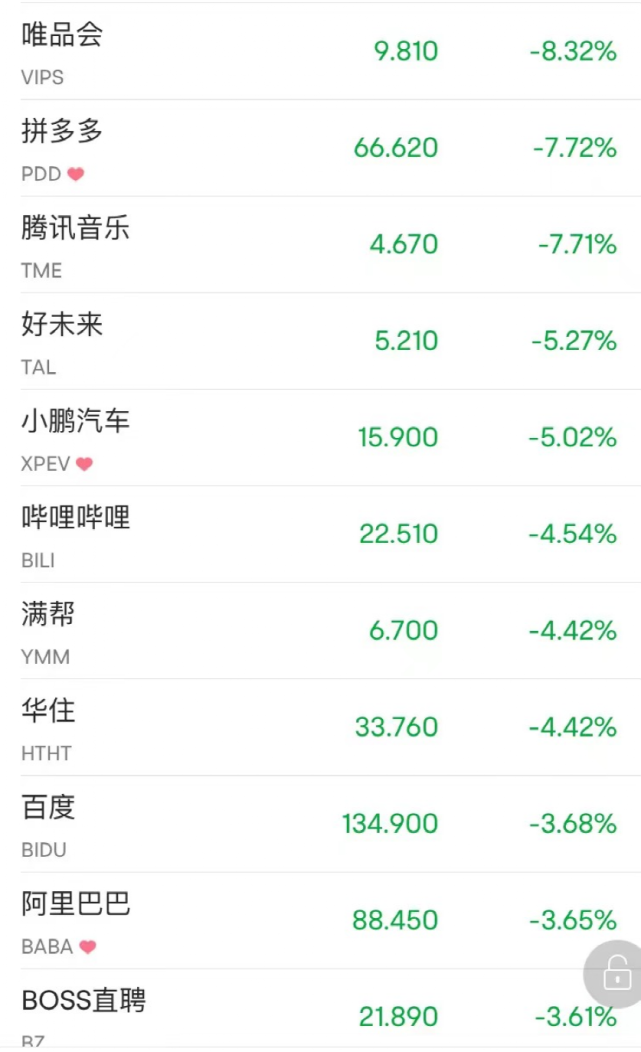Select the 小鹏汽车 XPEV stock
This screenshot has width=641, height=1052.
coord(320,438)
